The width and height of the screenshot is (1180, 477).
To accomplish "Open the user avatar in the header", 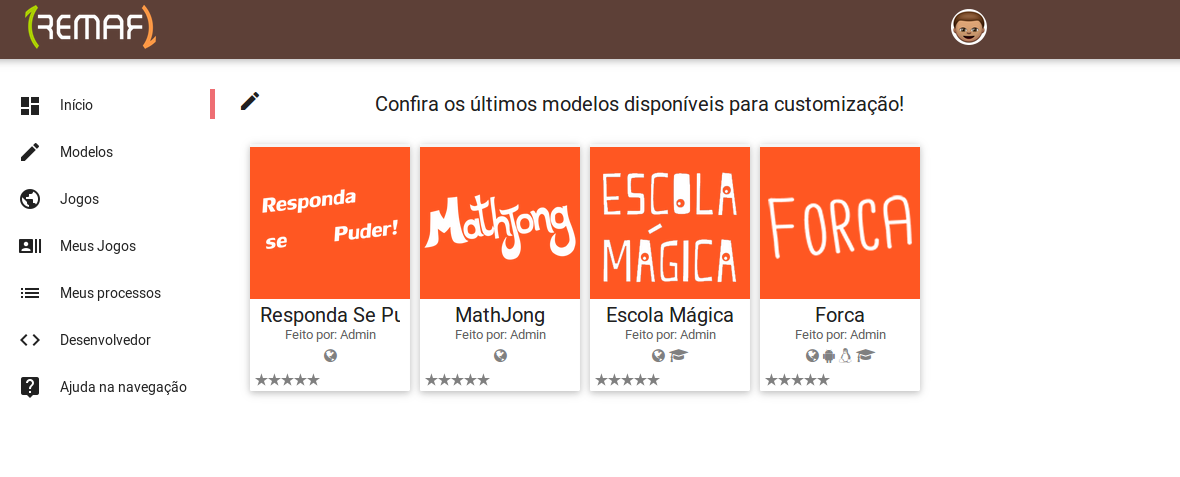I will coord(968,27).
